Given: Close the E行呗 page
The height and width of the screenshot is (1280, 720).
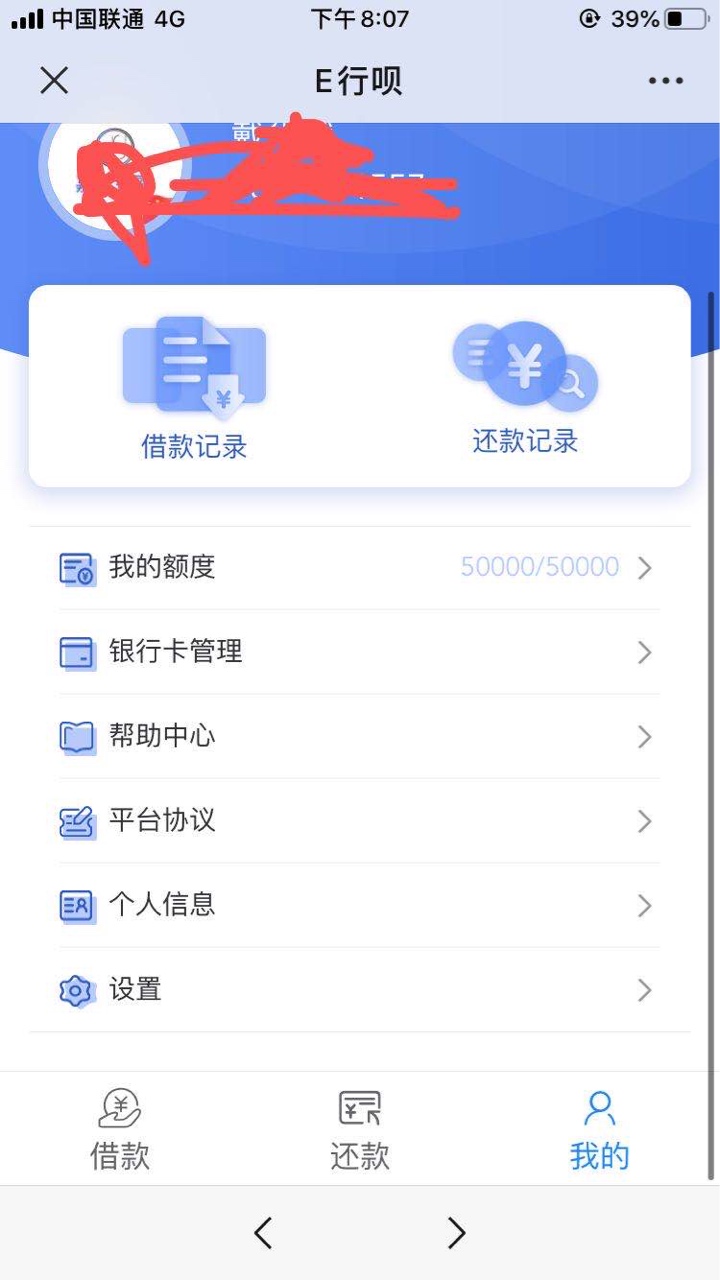Looking at the screenshot, I should pos(54,81).
